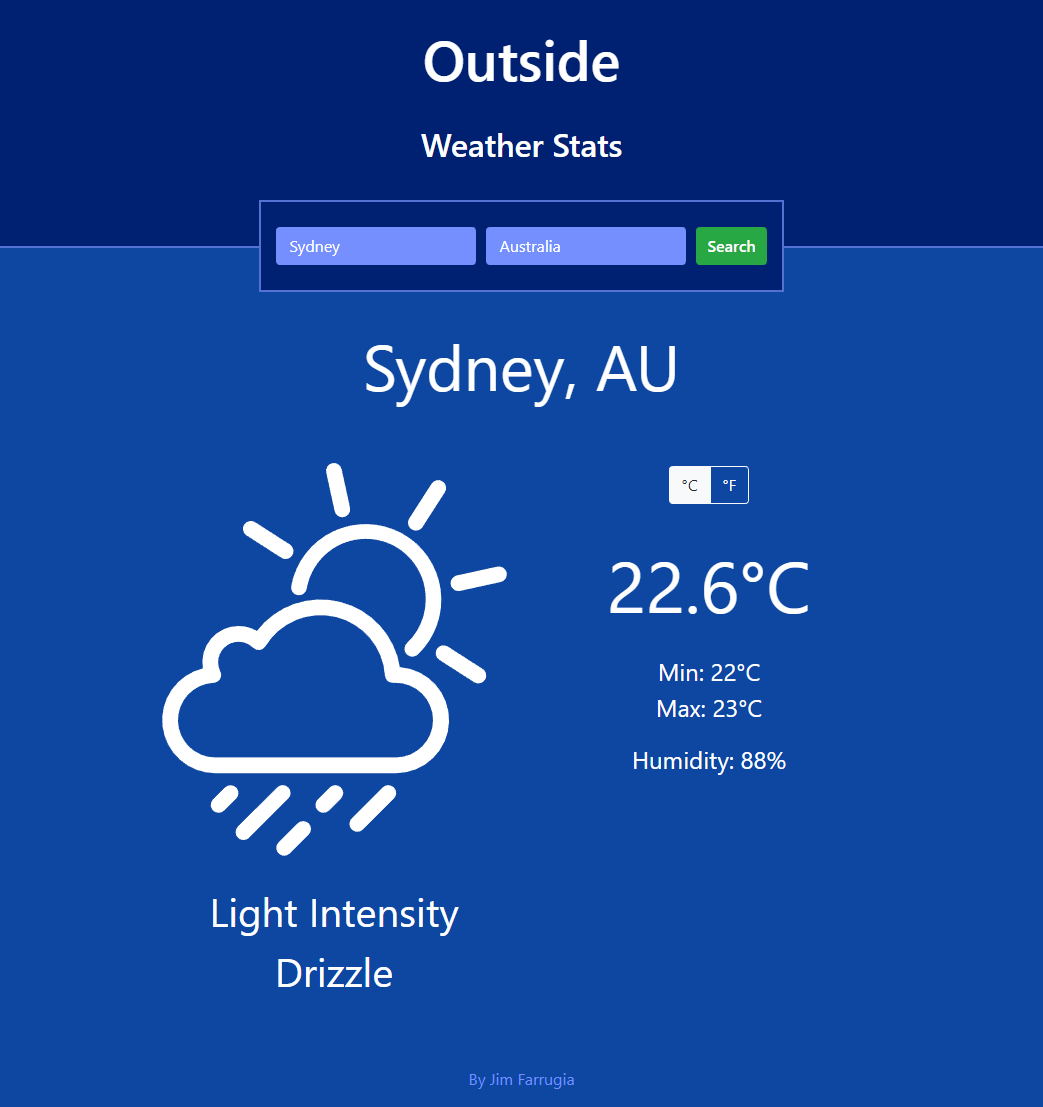Viewport: 1043px width, 1107px height.
Task: Click the Min: 22°C text
Action: 709,673
